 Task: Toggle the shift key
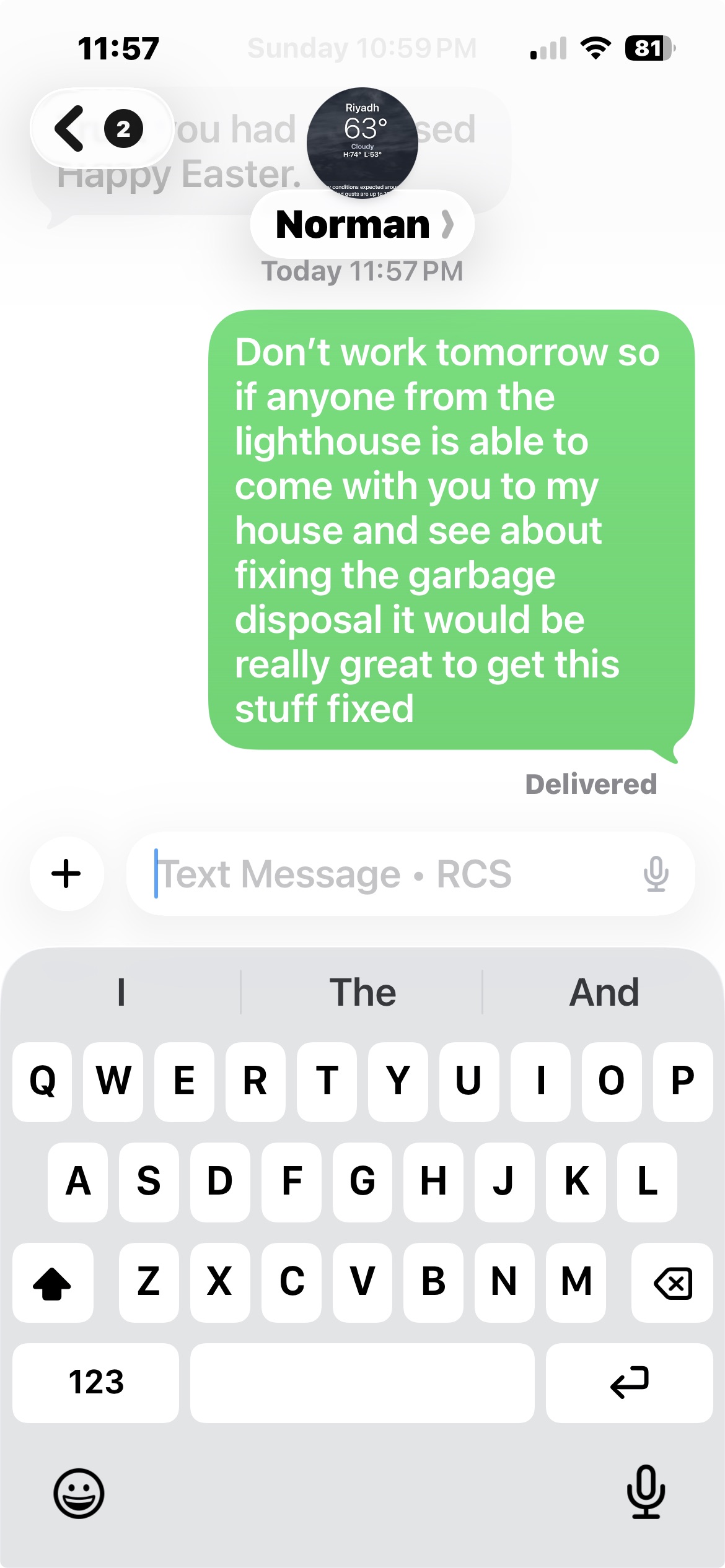click(53, 1282)
